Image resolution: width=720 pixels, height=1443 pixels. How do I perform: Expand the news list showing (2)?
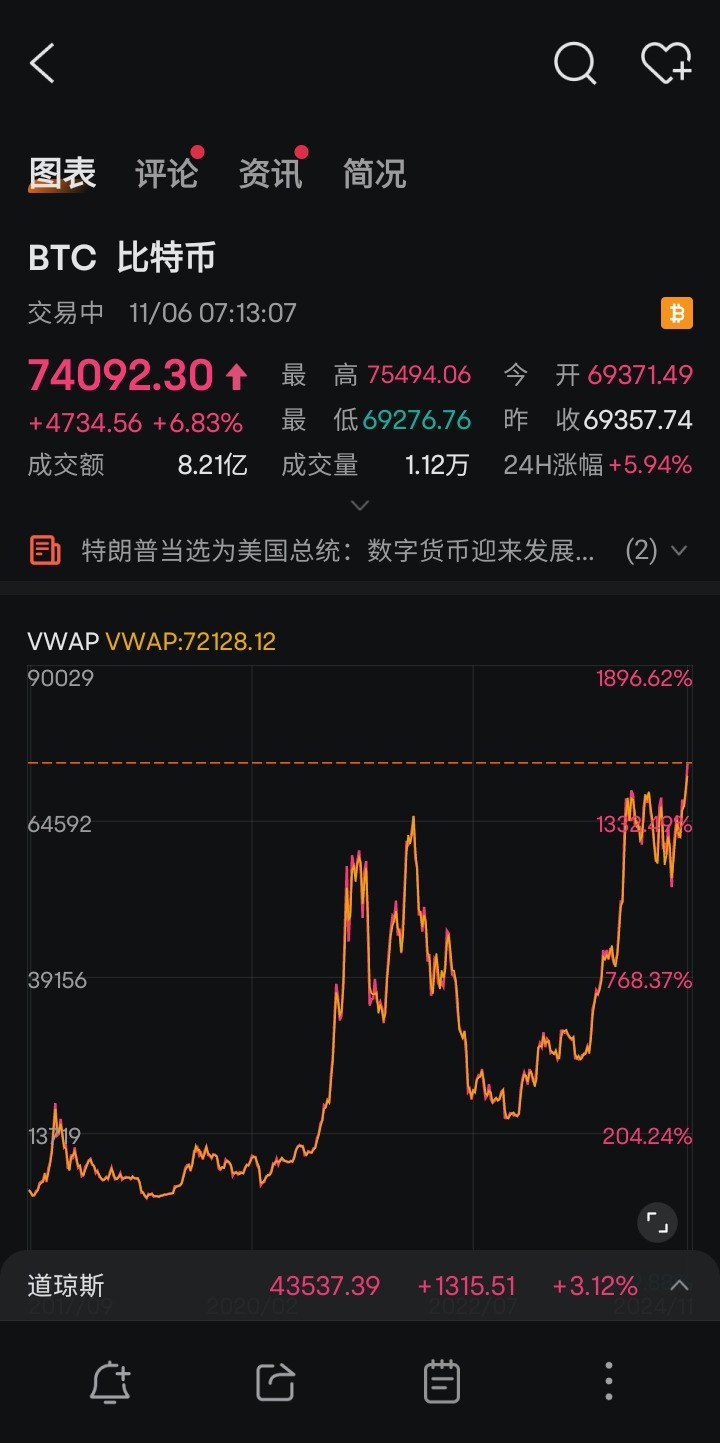pos(657,551)
